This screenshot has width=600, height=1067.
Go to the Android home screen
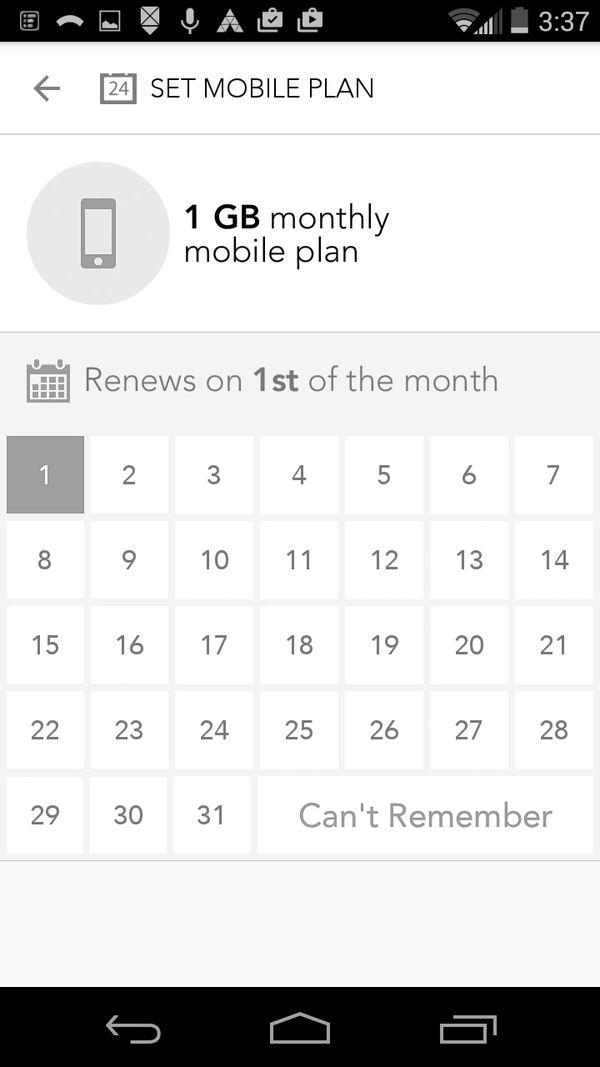click(299, 1028)
